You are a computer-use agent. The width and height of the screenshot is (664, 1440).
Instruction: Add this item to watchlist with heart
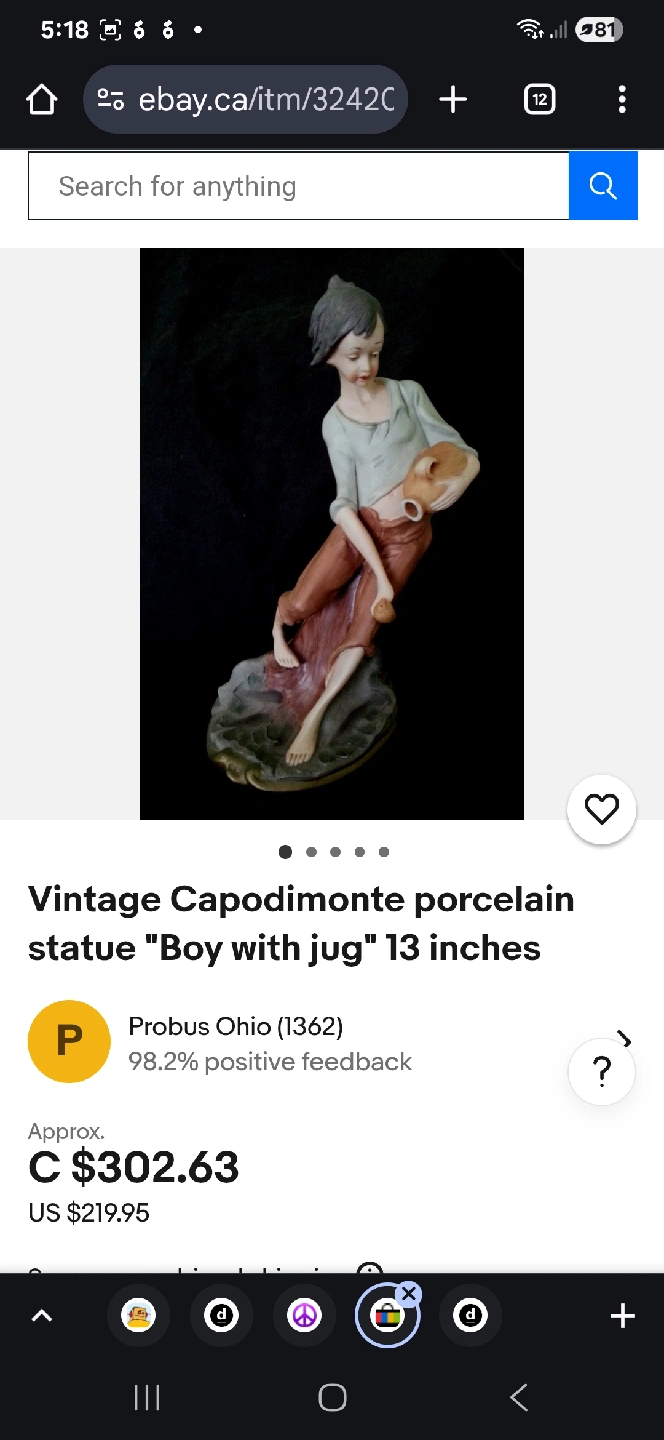pos(601,809)
